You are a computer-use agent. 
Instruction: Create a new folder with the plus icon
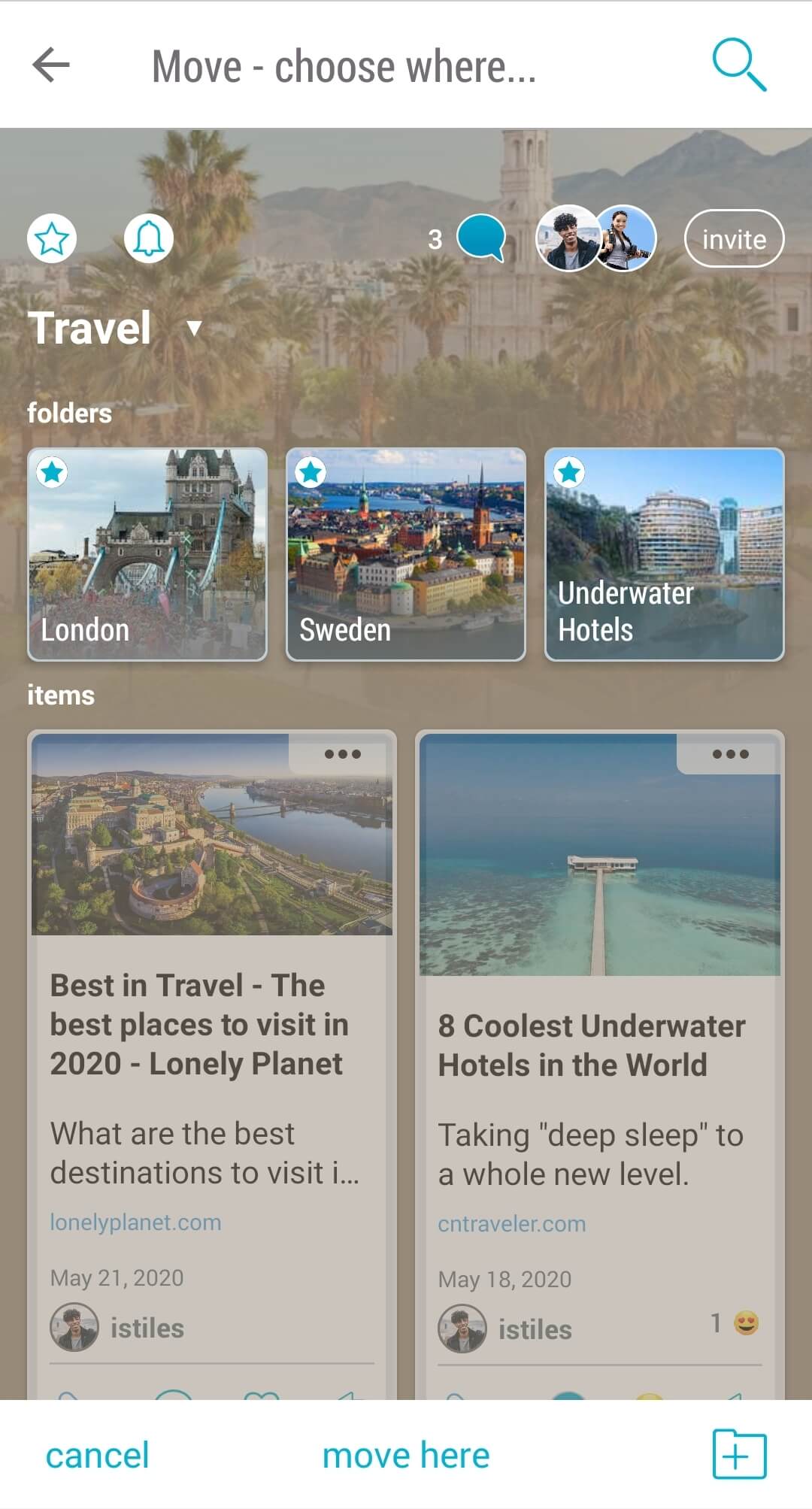click(x=739, y=1454)
